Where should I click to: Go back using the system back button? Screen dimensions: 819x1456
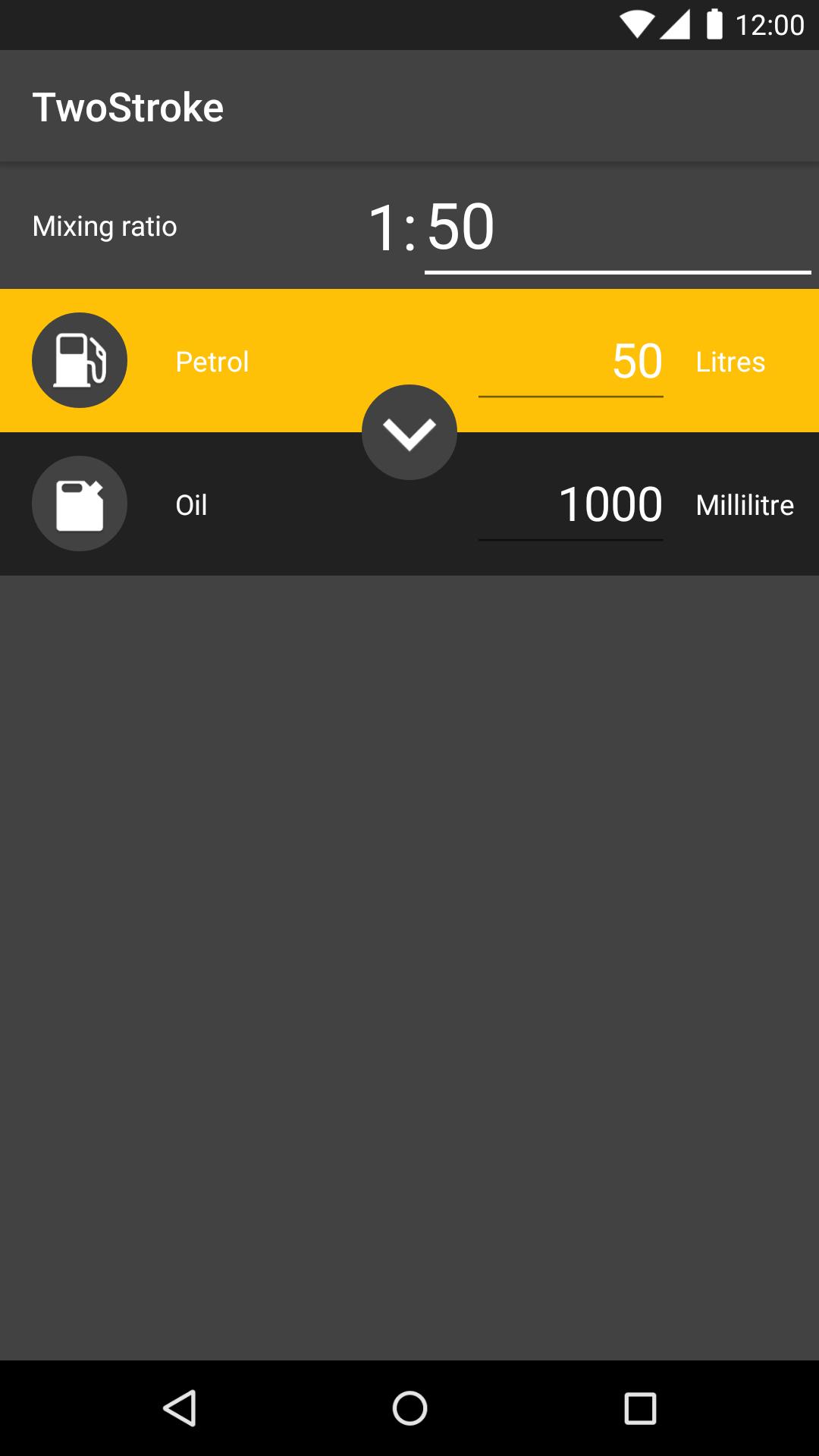point(180,1409)
